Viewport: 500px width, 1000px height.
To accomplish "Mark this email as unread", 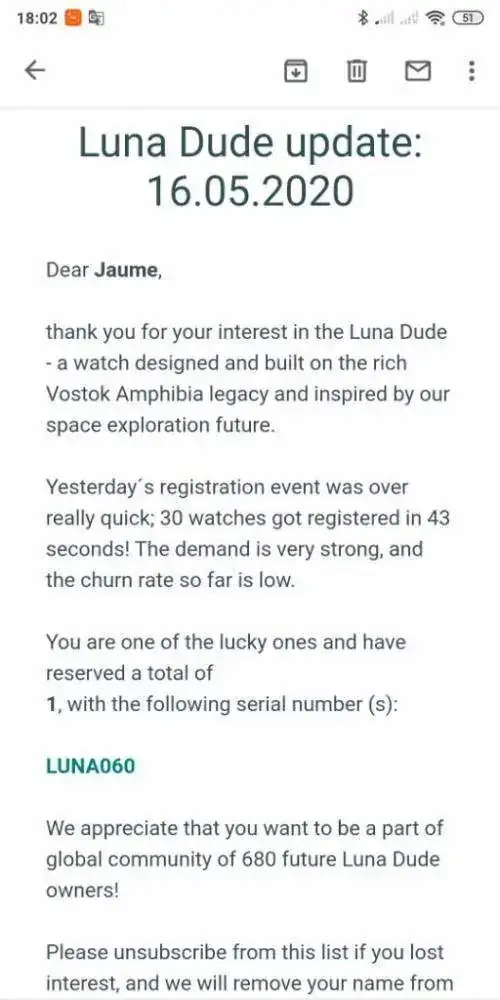I will coord(418,71).
